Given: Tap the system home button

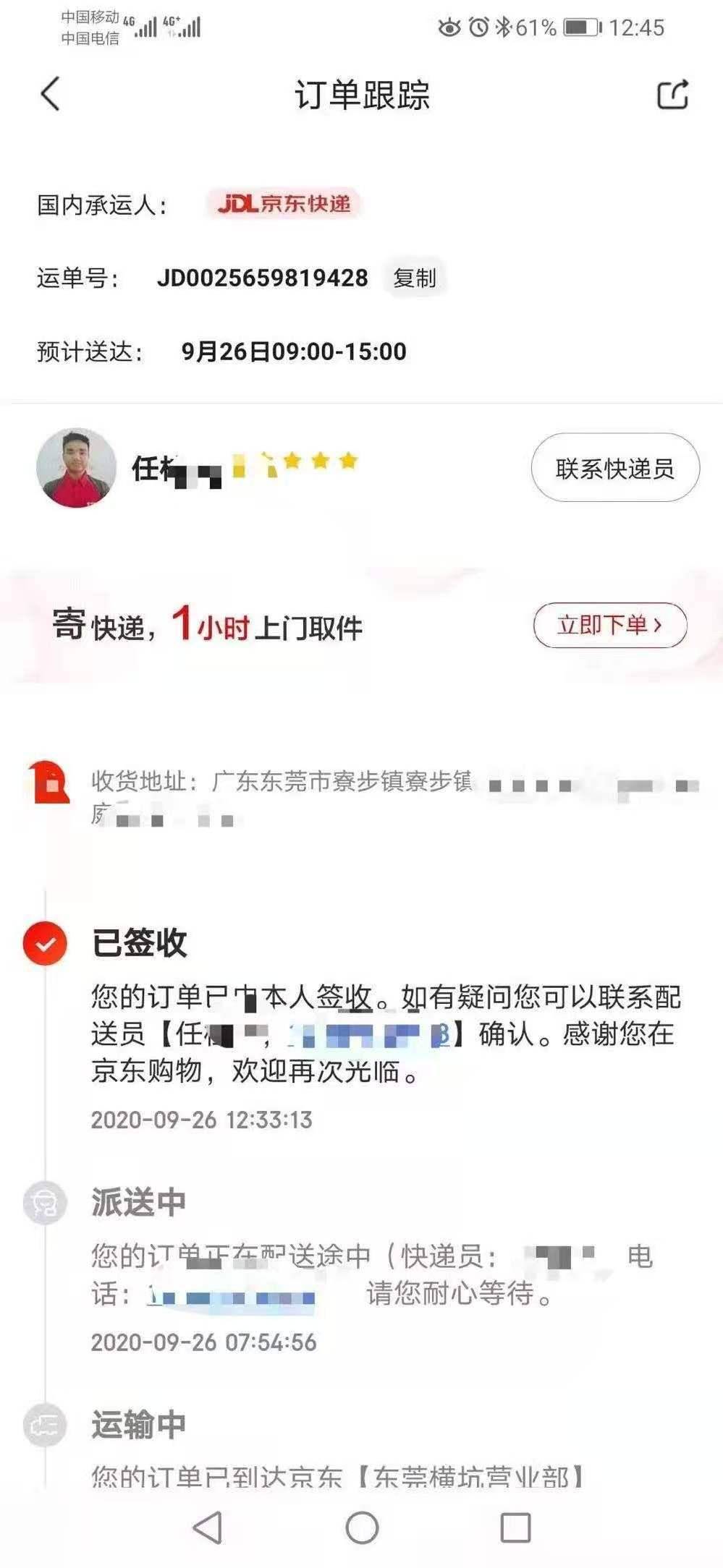Looking at the screenshot, I should pos(362,1528).
